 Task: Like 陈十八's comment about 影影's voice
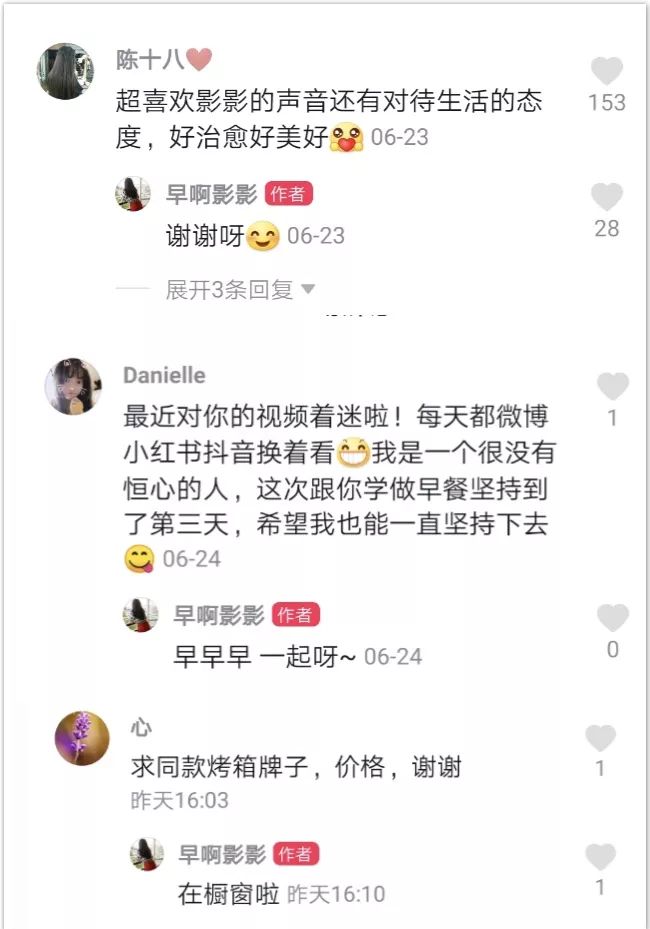[606, 71]
